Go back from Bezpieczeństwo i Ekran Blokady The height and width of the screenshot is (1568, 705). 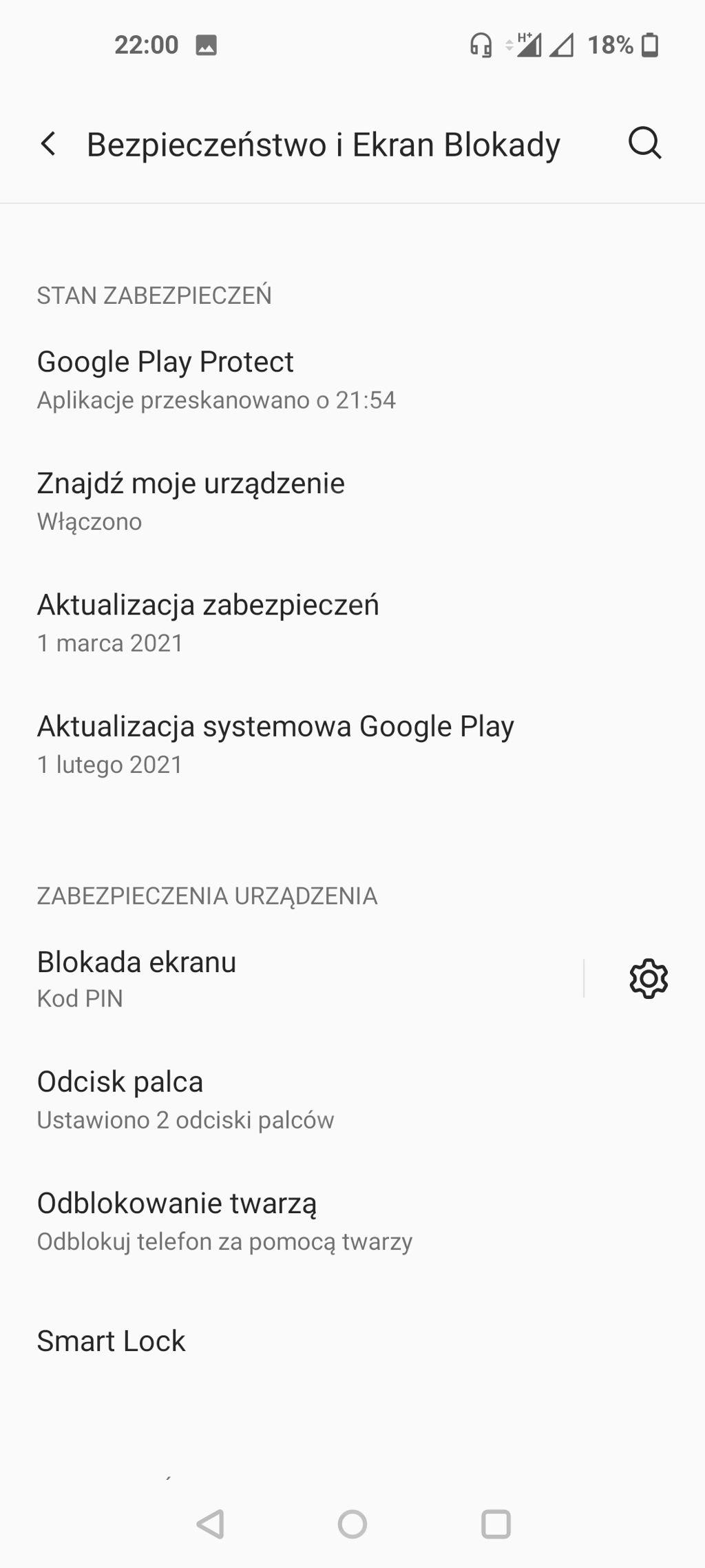tap(48, 144)
